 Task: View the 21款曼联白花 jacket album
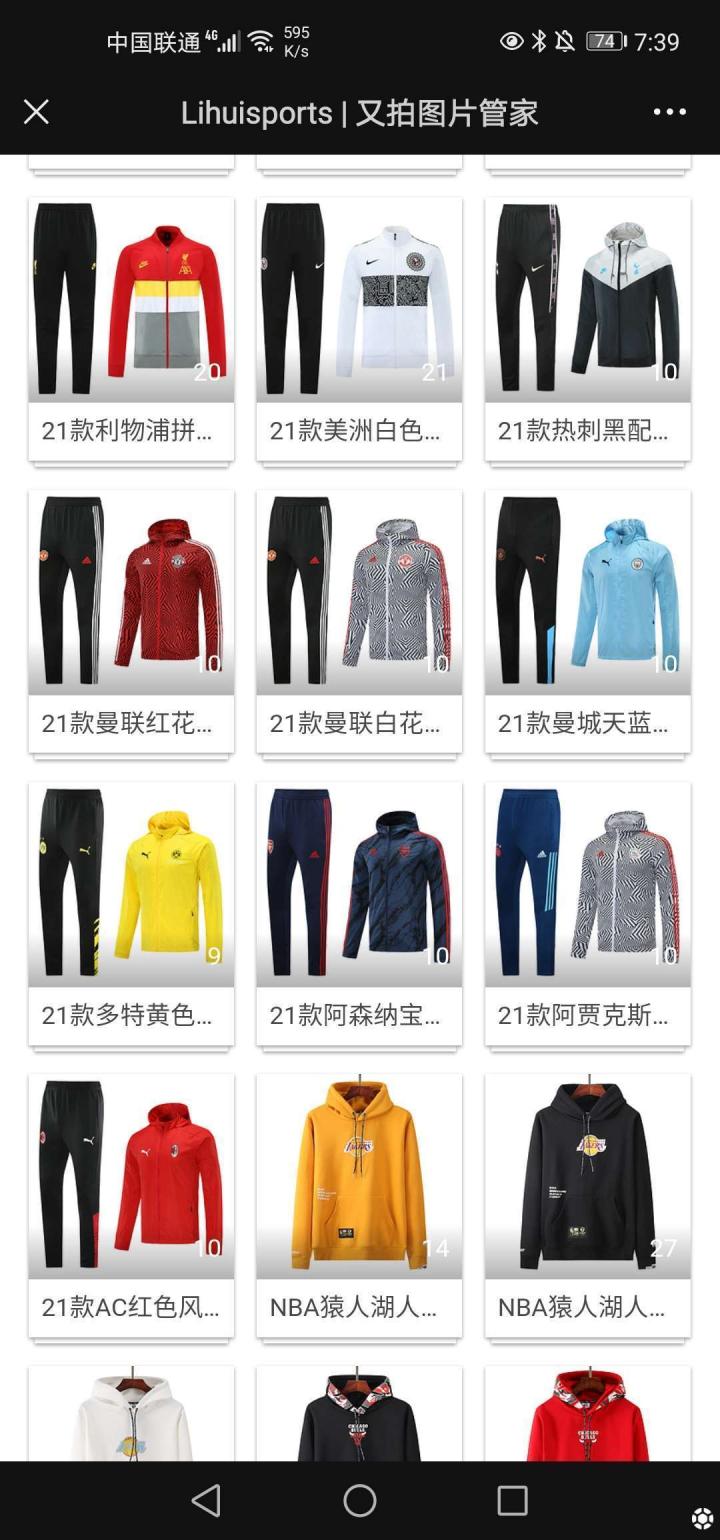pyautogui.click(x=359, y=592)
